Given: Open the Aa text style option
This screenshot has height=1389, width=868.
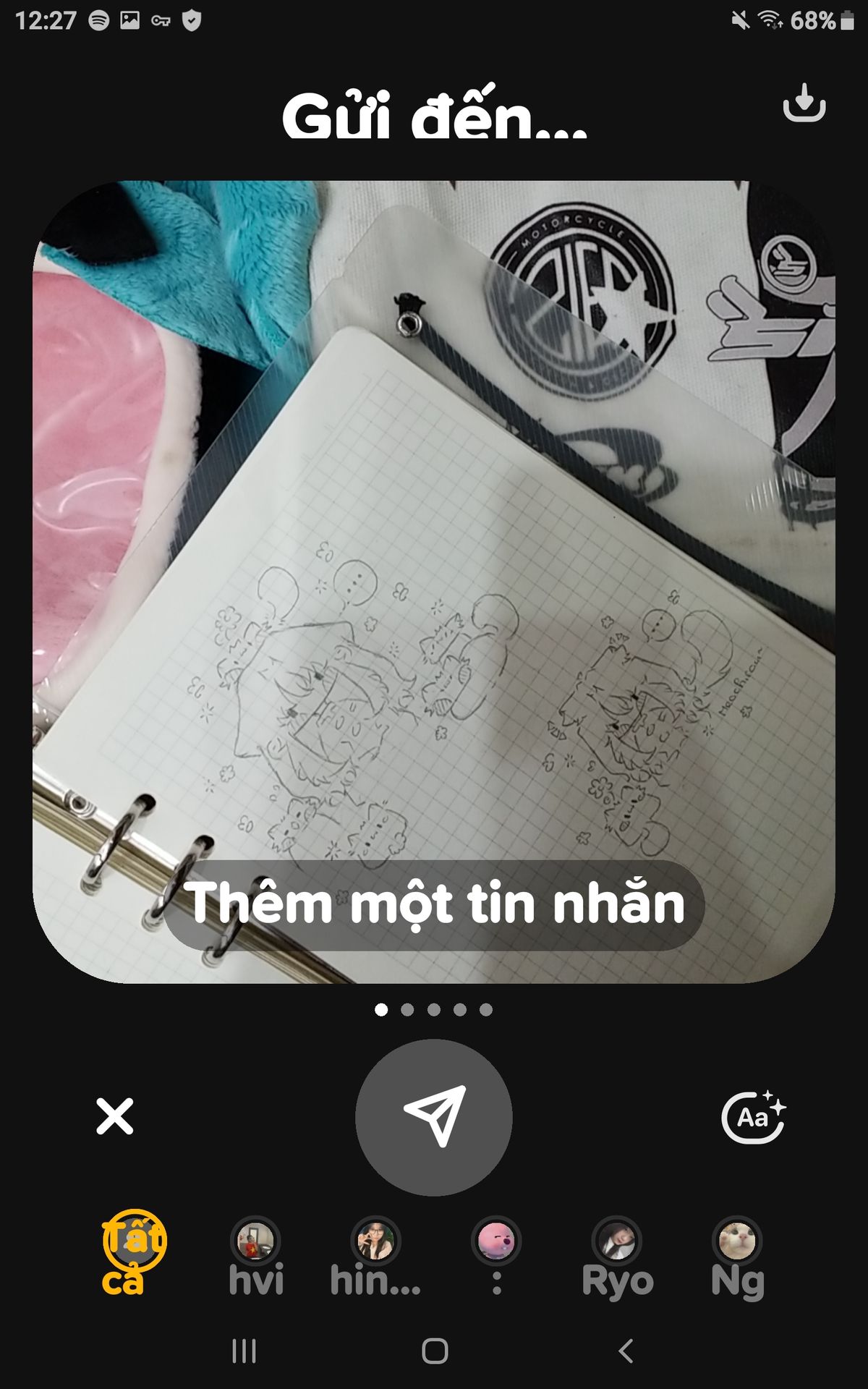Looking at the screenshot, I should (753, 1117).
